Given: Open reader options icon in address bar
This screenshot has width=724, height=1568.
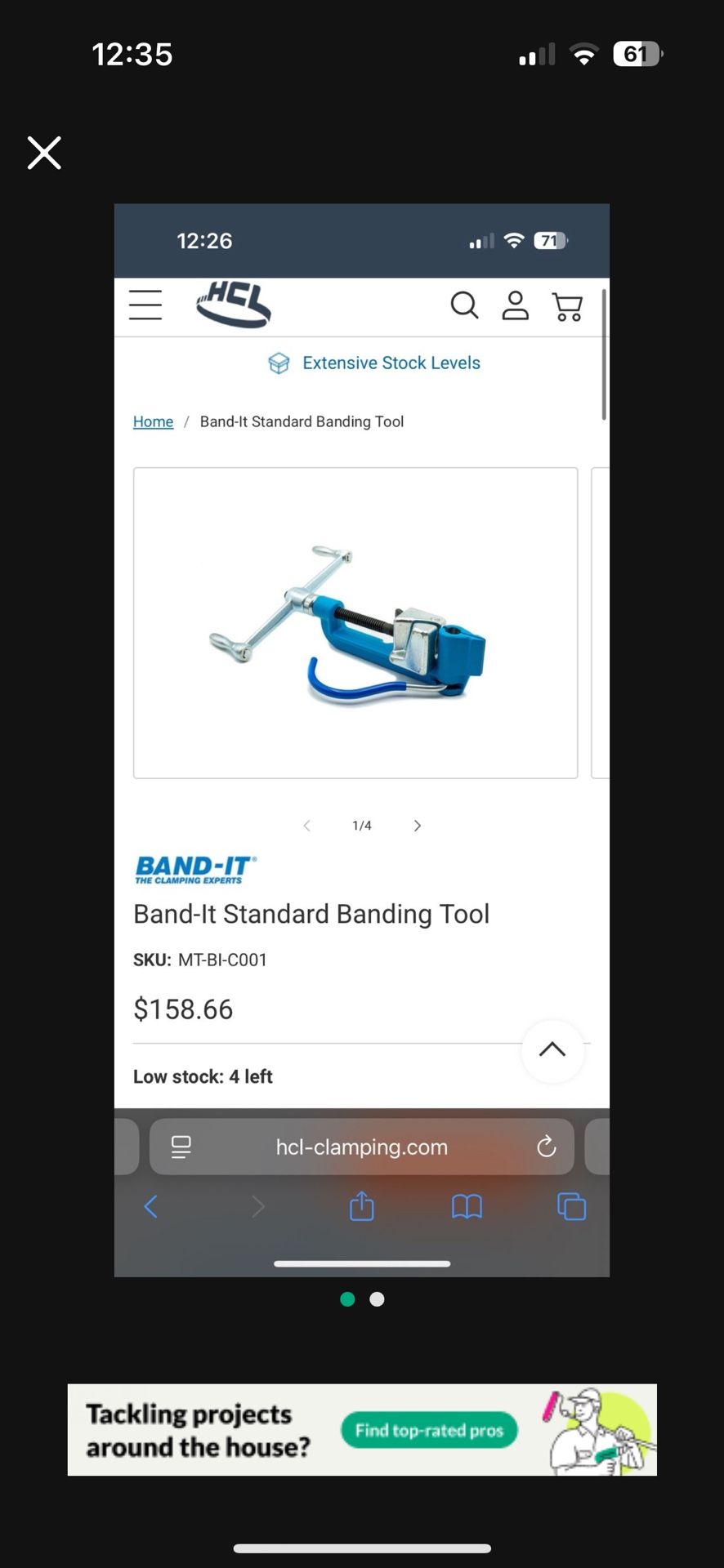Looking at the screenshot, I should pyautogui.click(x=181, y=1147).
